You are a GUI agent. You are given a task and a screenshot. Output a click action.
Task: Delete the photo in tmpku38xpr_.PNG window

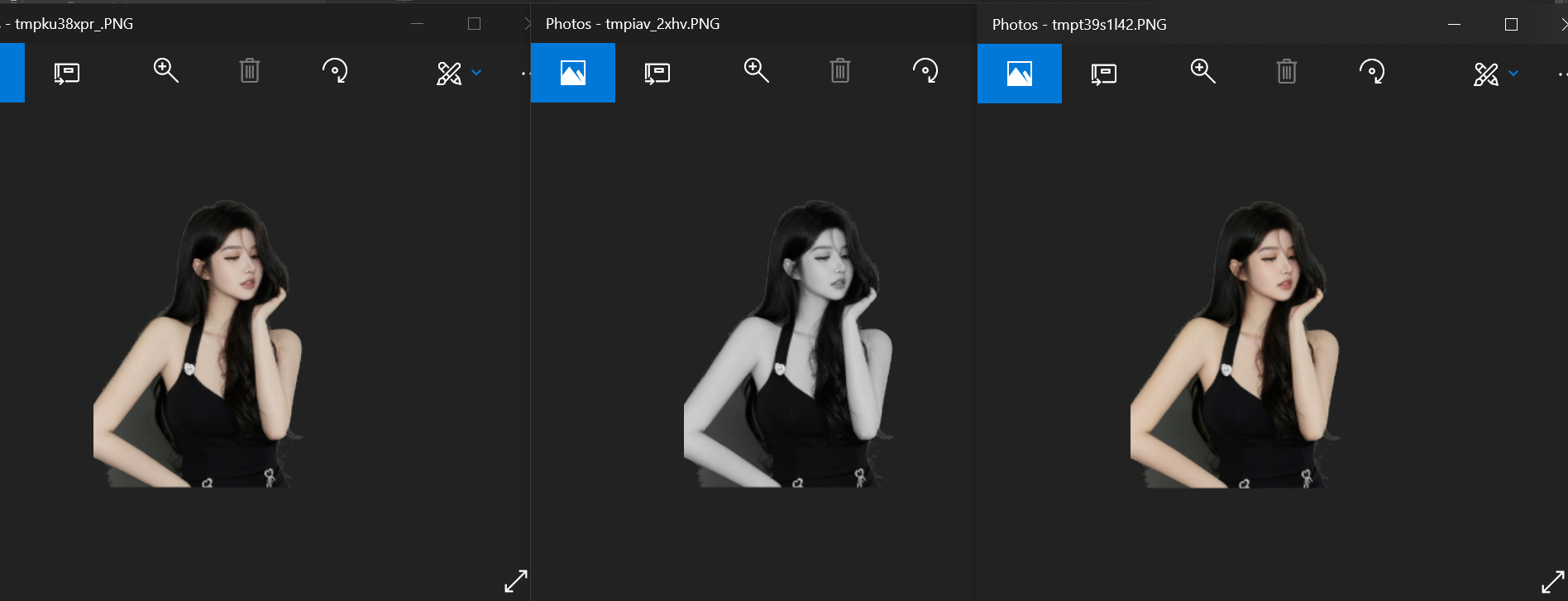click(250, 71)
